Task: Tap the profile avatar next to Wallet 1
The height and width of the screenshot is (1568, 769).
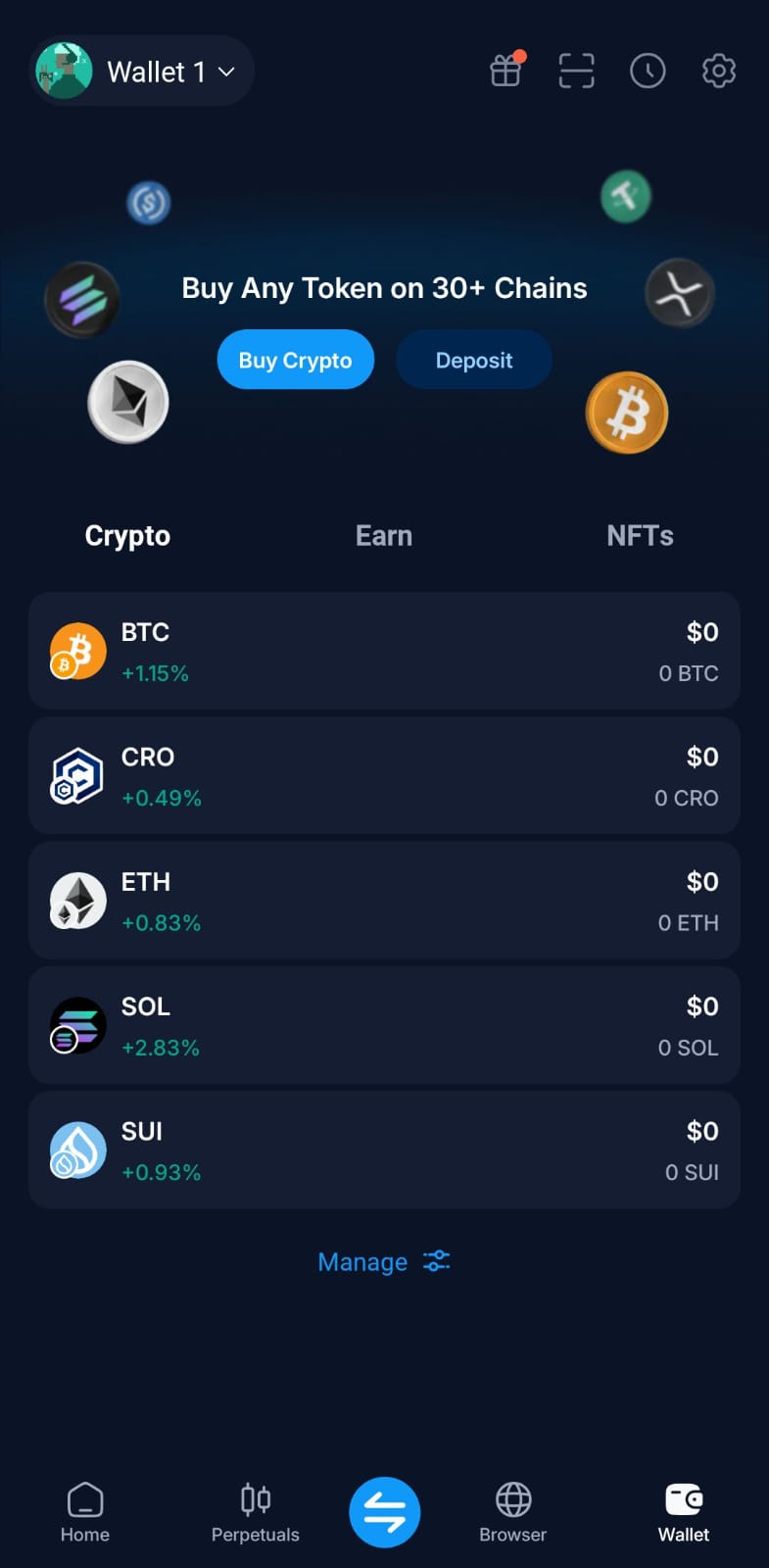Action: pyautogui.click(x=64, y=70)
